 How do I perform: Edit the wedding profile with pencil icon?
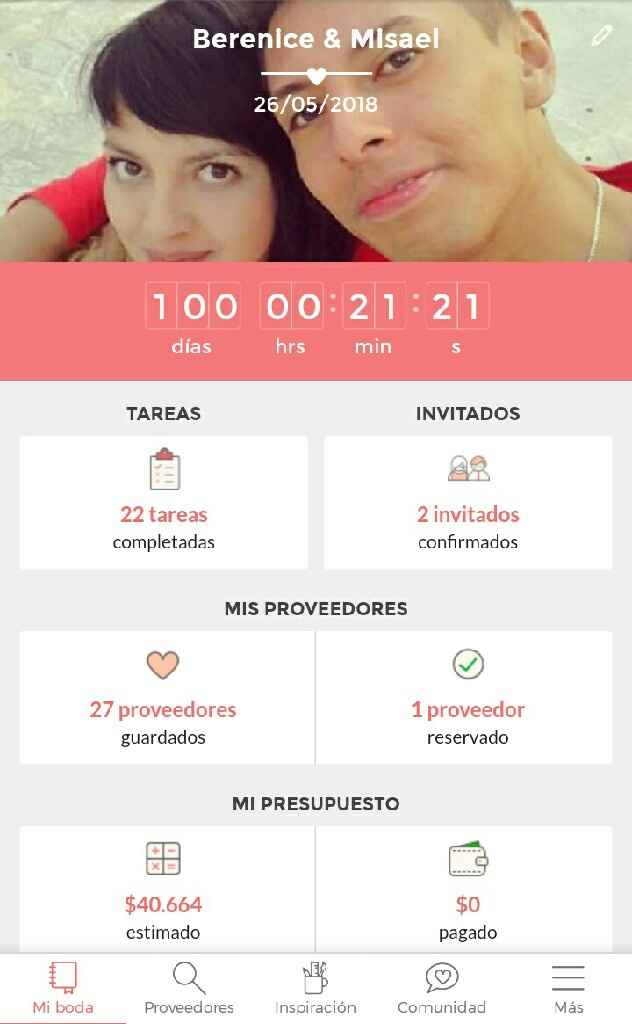tap(601, 37)
